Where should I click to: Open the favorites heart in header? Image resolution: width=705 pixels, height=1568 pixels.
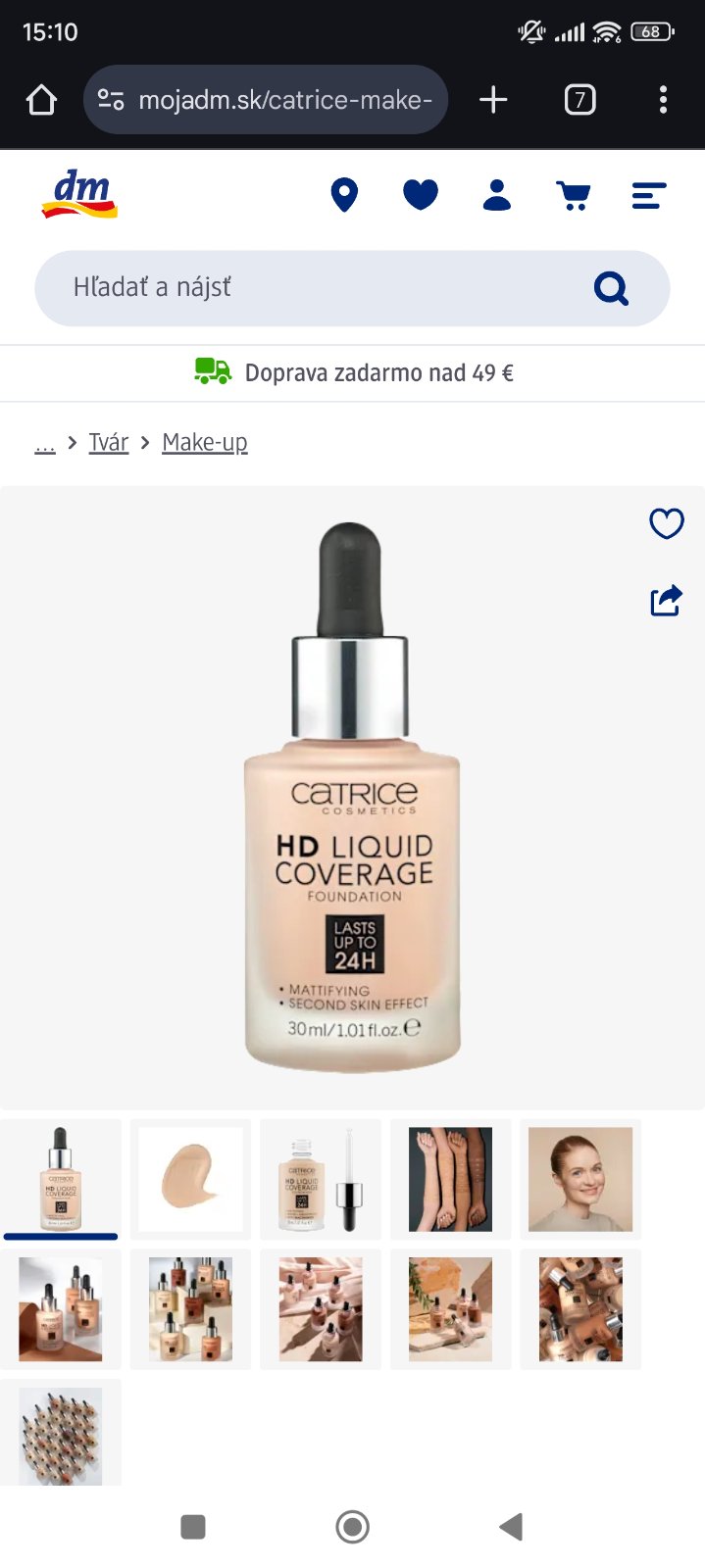click(421, 195)
